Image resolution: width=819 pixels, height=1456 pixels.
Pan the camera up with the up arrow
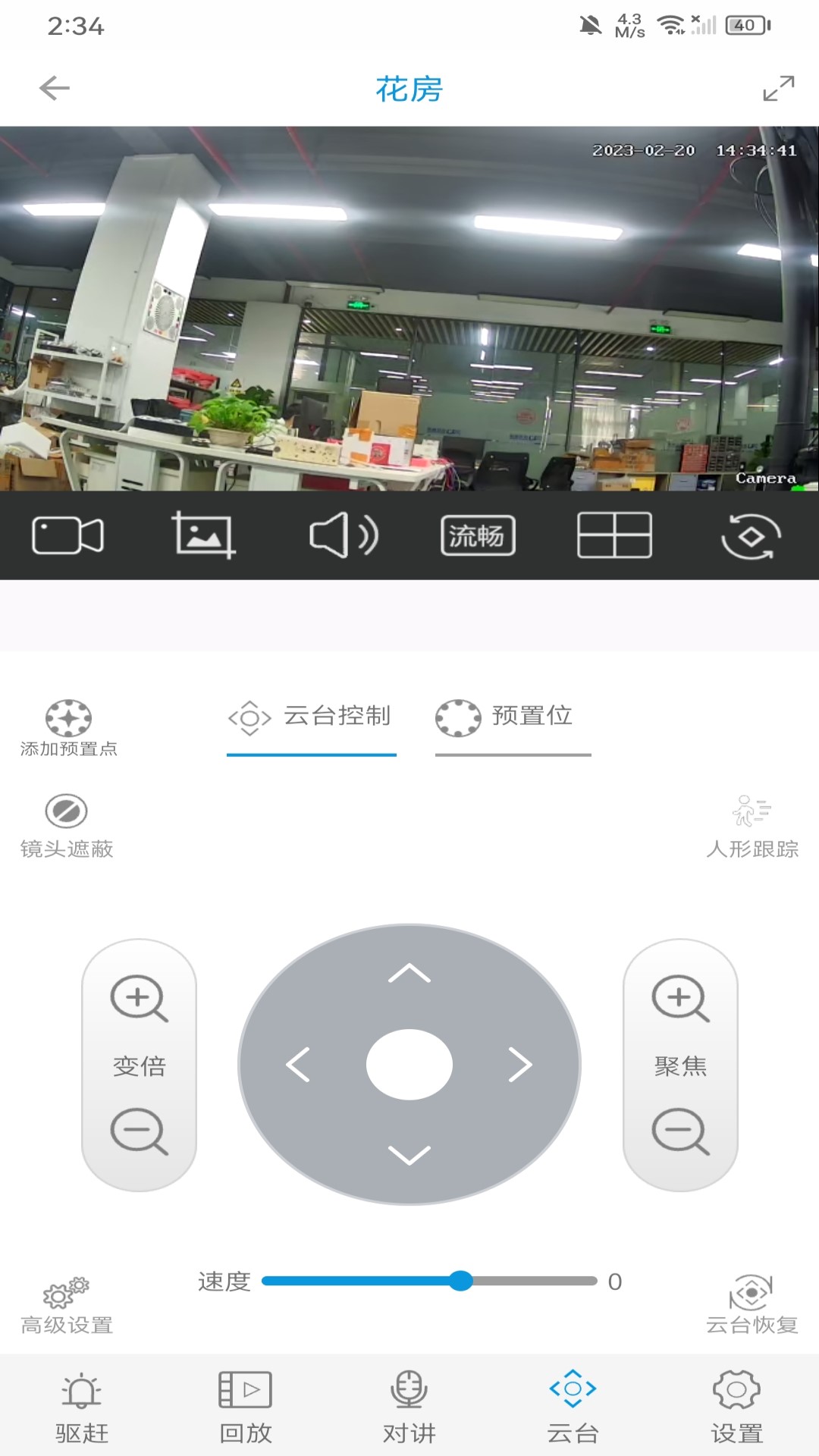click(x=409, y=974)
